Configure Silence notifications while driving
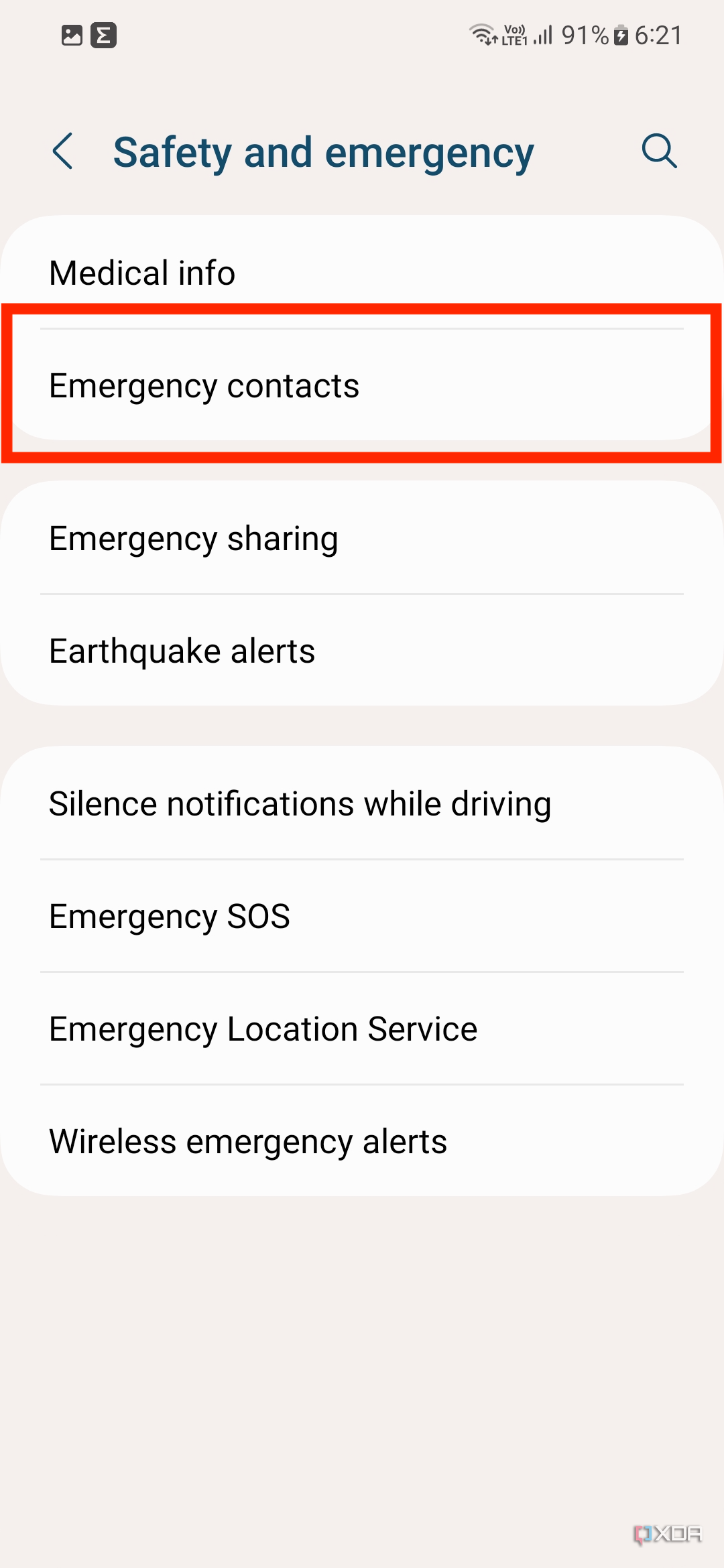Image resolution: width=724 pixels, height=1568 pixels. click(x=362, y=803)
